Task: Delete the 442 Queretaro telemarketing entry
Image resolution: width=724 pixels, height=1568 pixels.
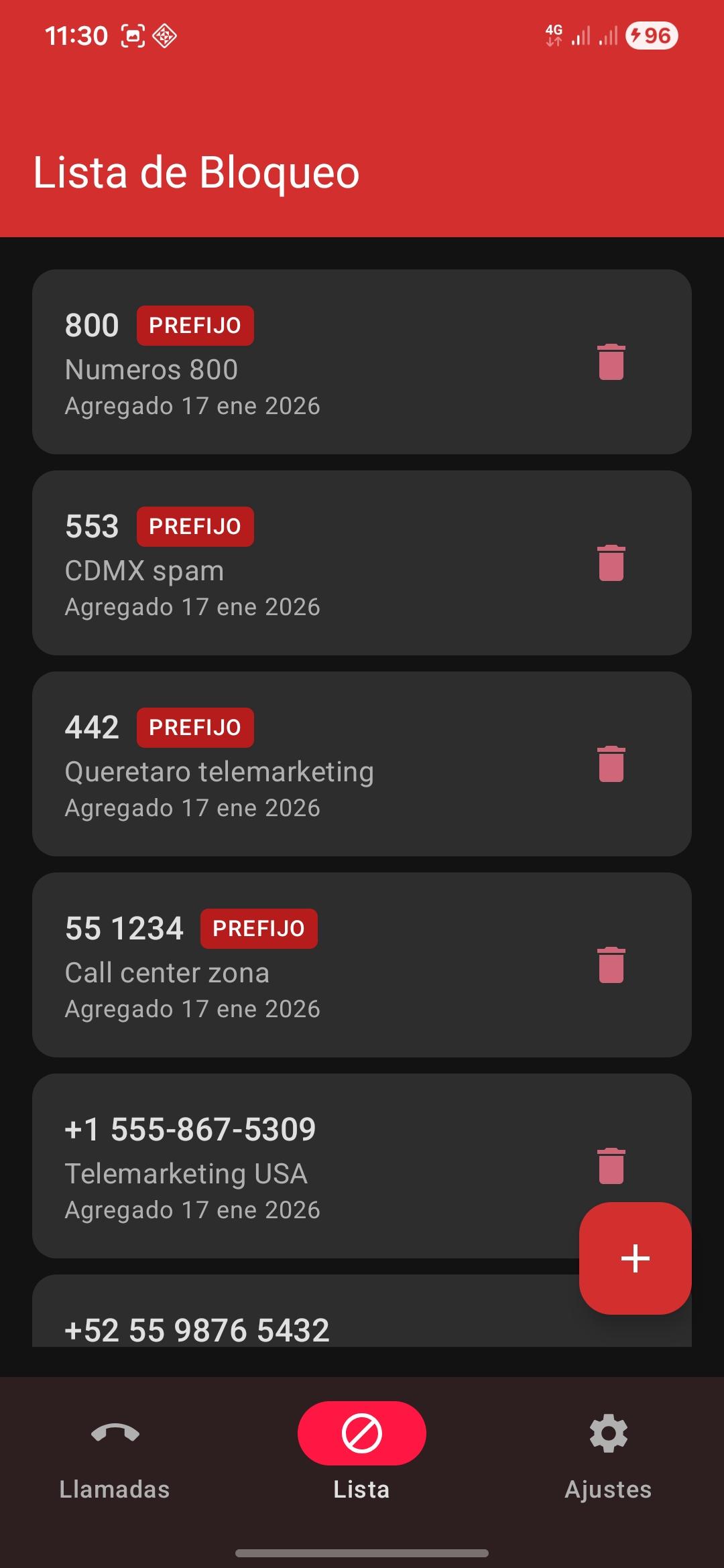Action: pyautogui.click(x=611, y=764)
